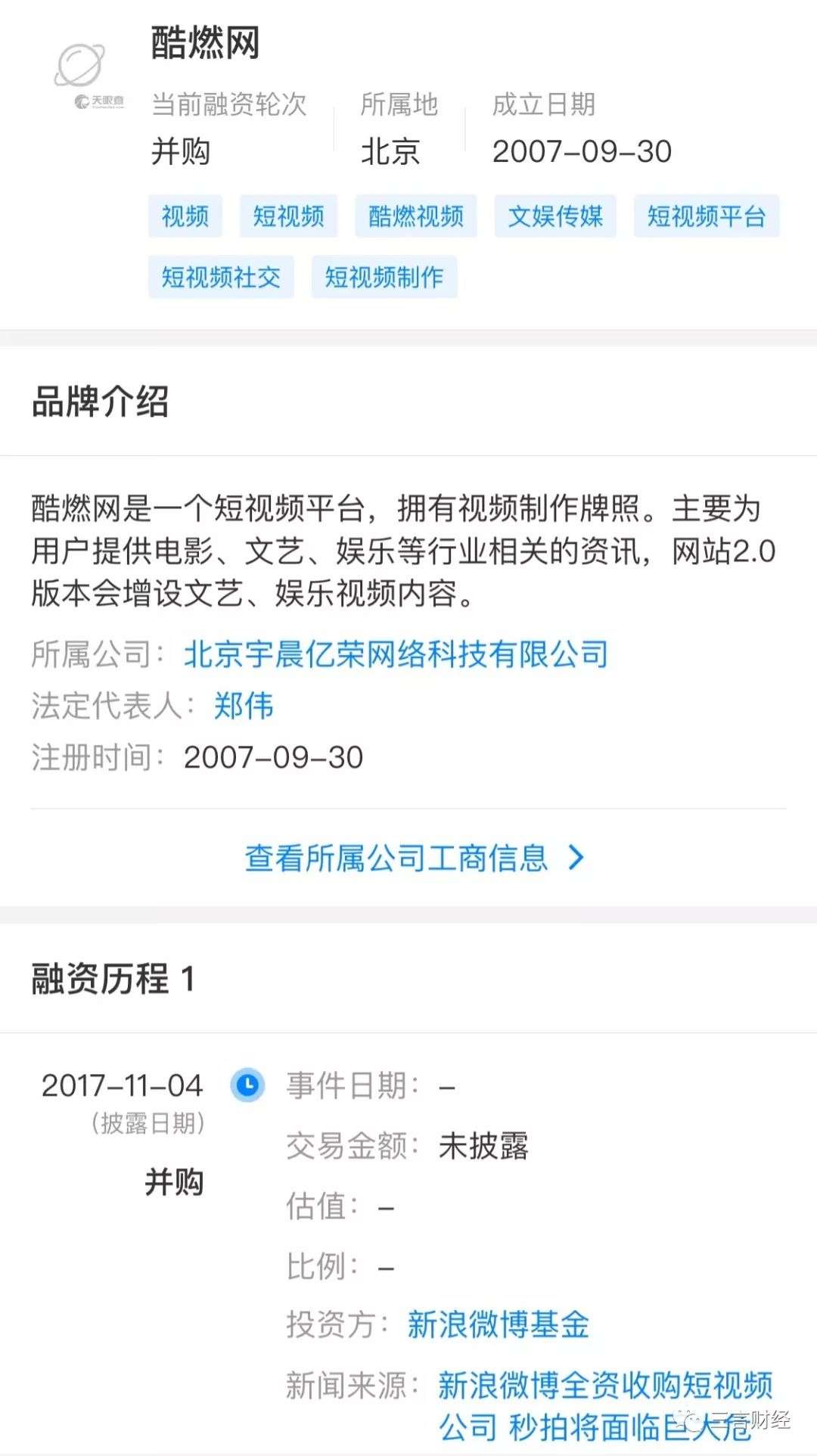Screen dimensions: 817x1456
Task: Tap the 短视频 tag chip
Action: click(x=288, y=216)
